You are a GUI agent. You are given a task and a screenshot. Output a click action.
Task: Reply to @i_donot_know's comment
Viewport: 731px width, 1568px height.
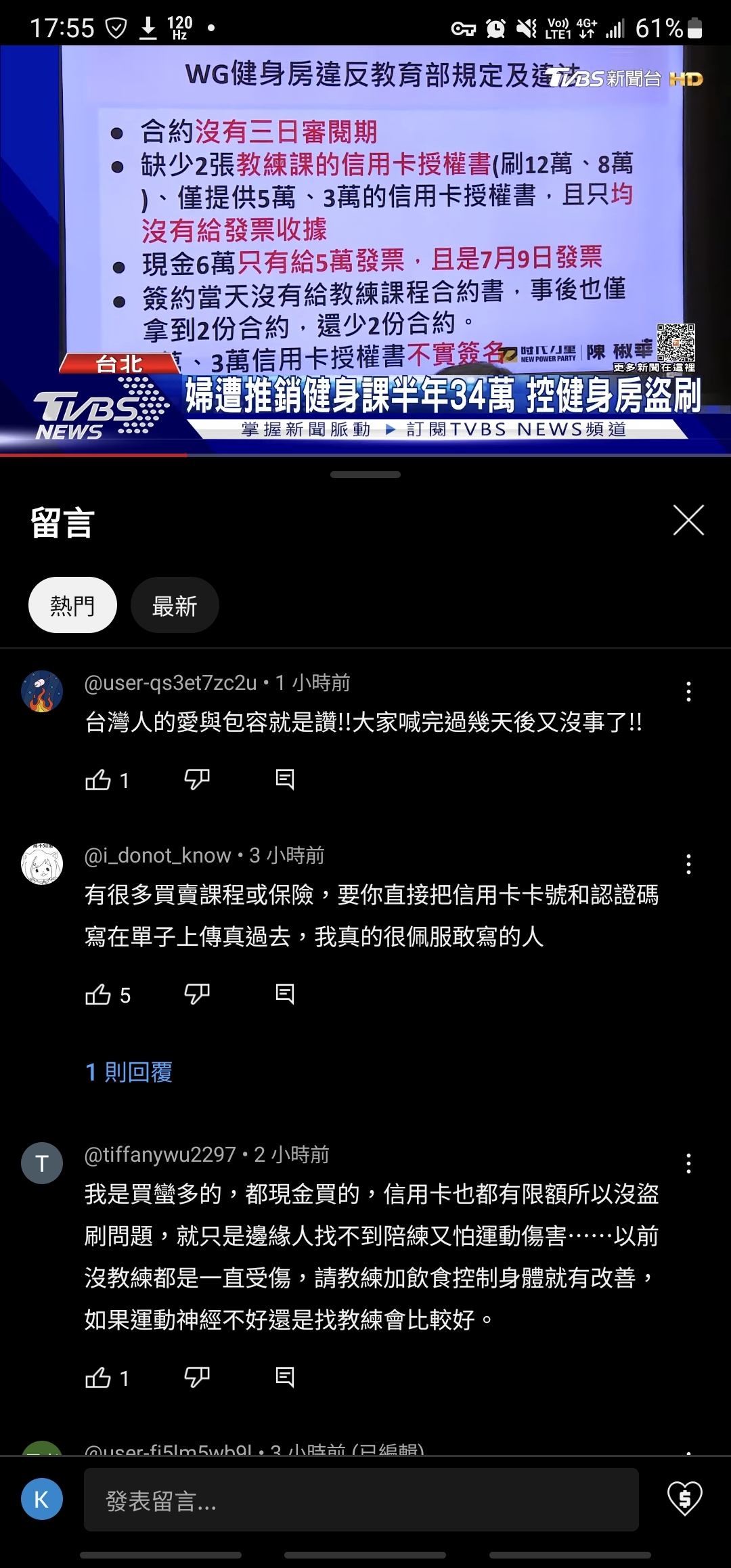click(x=285, y=995)
